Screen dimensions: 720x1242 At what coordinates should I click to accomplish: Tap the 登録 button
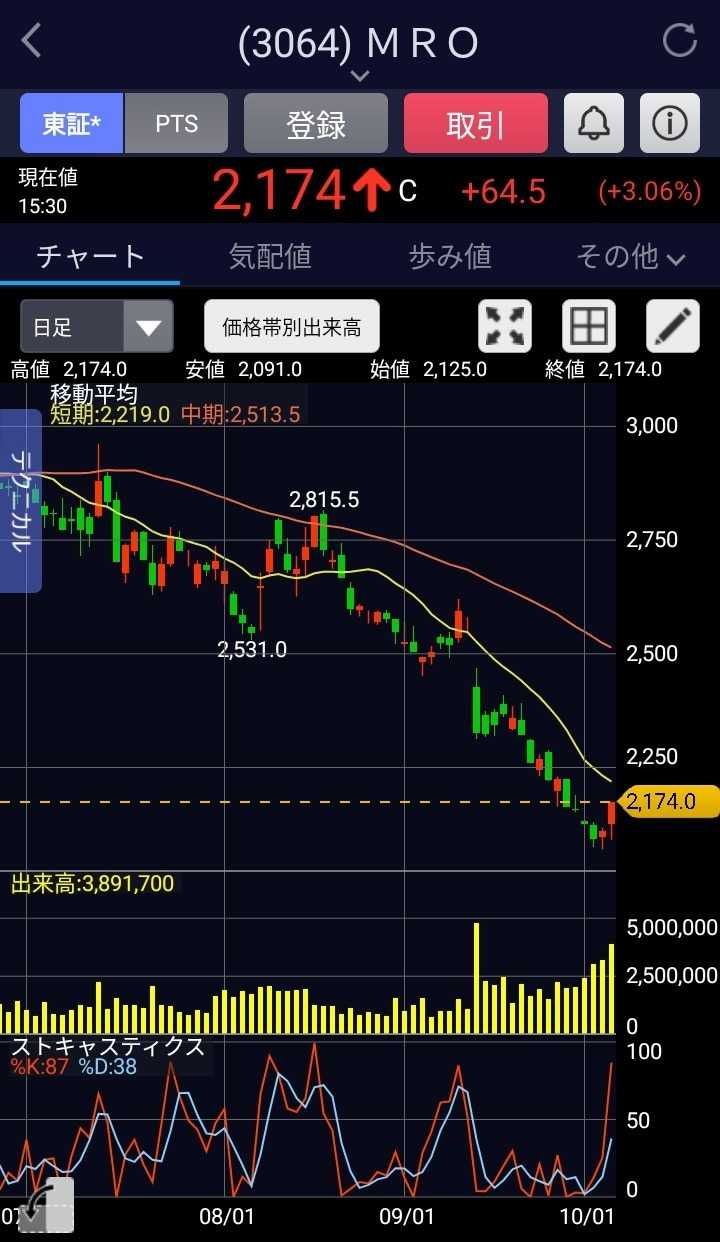(315, 124)
